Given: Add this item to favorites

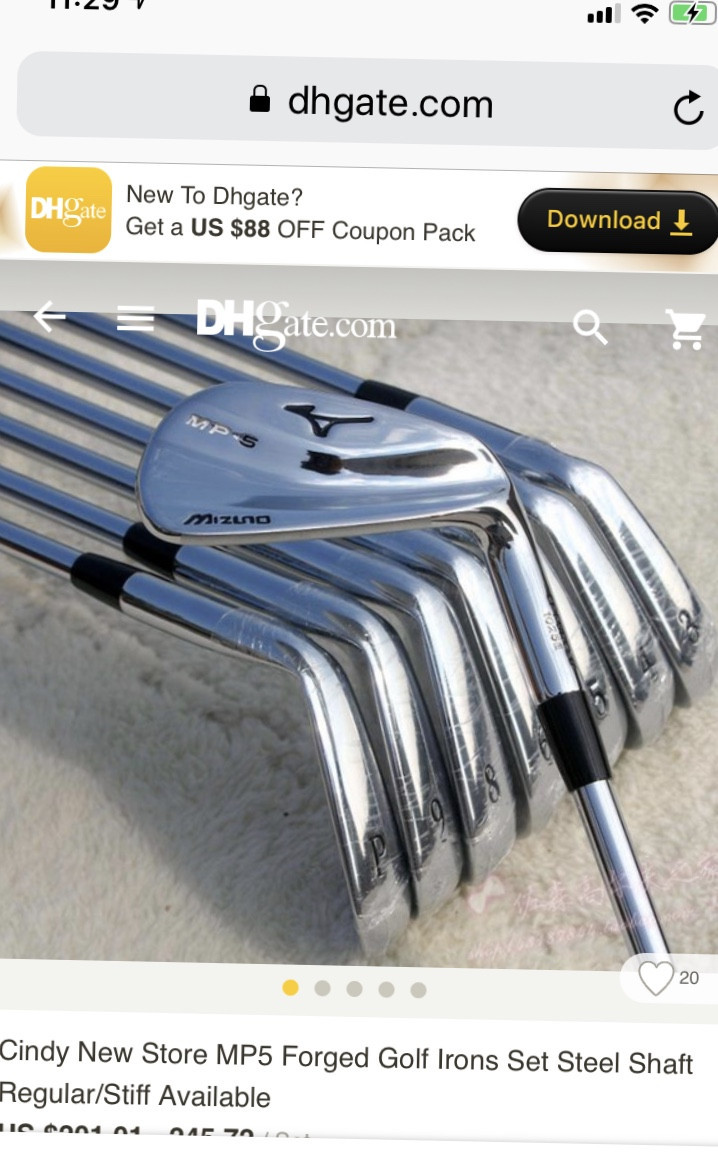Looking at the screenshot, I should (657, 978).
